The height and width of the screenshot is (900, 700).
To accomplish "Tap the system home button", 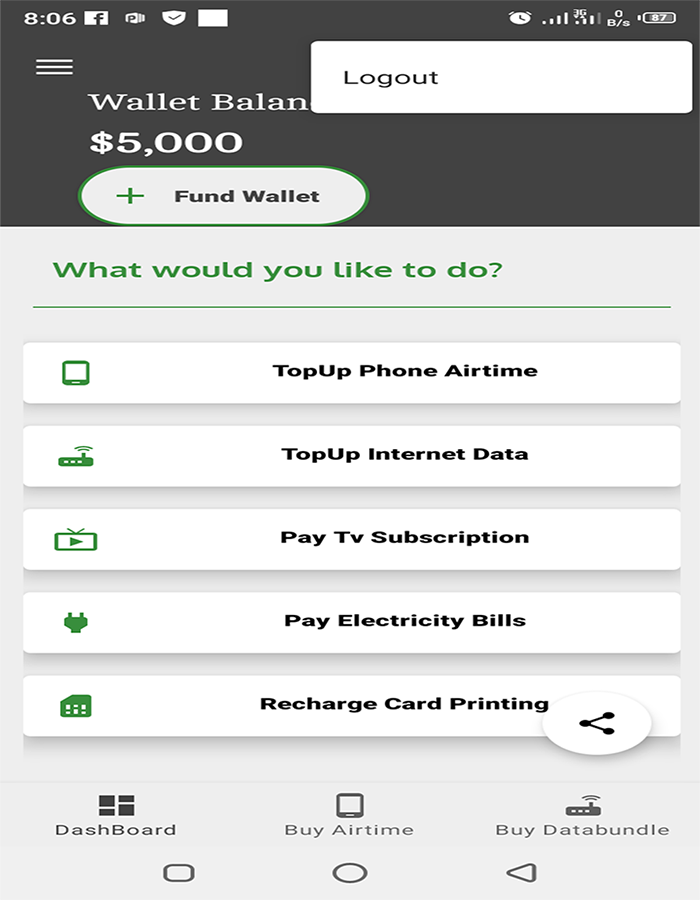I will coord(350,873).
